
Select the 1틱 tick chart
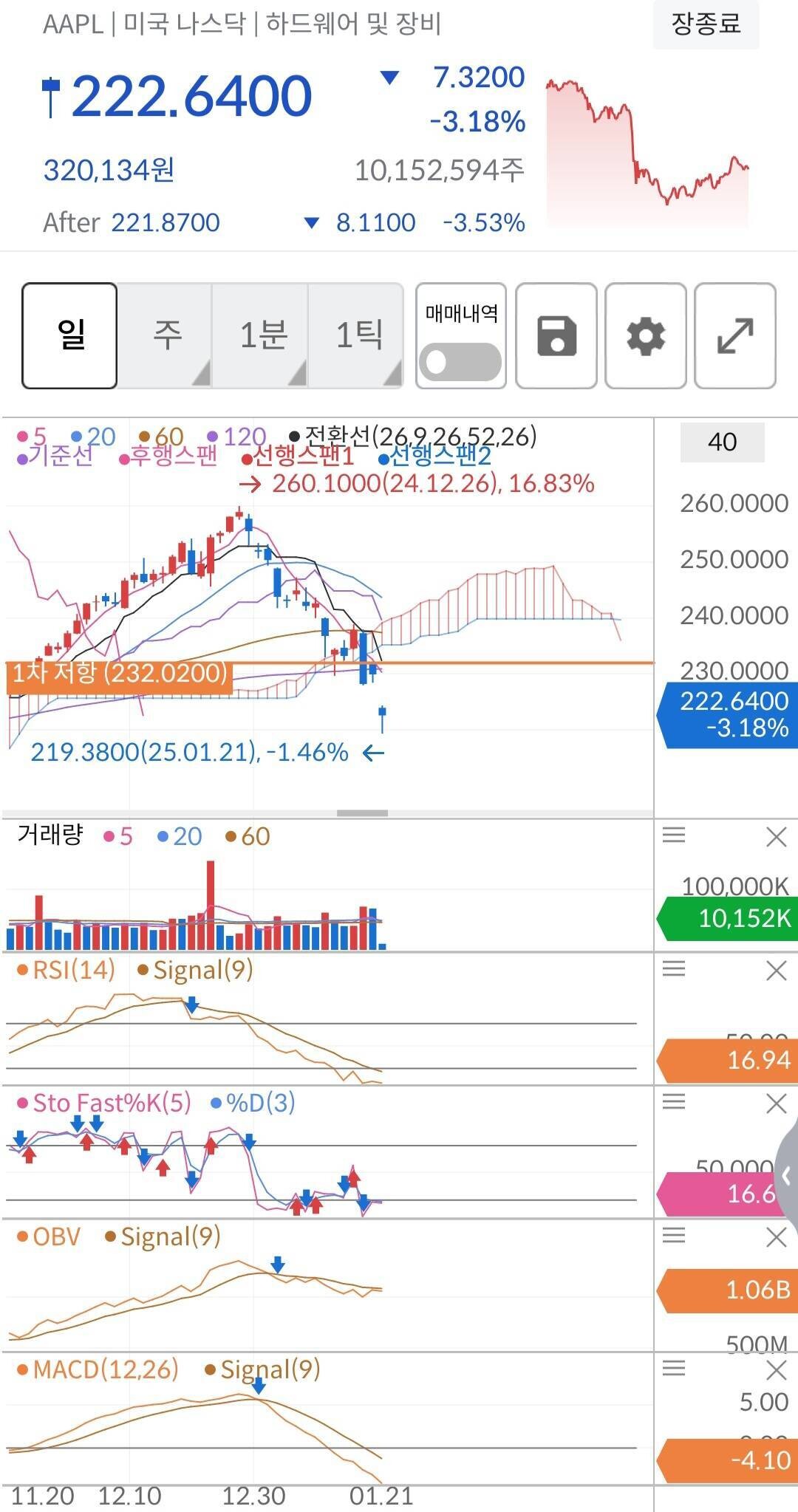click(x=357, y=335)
